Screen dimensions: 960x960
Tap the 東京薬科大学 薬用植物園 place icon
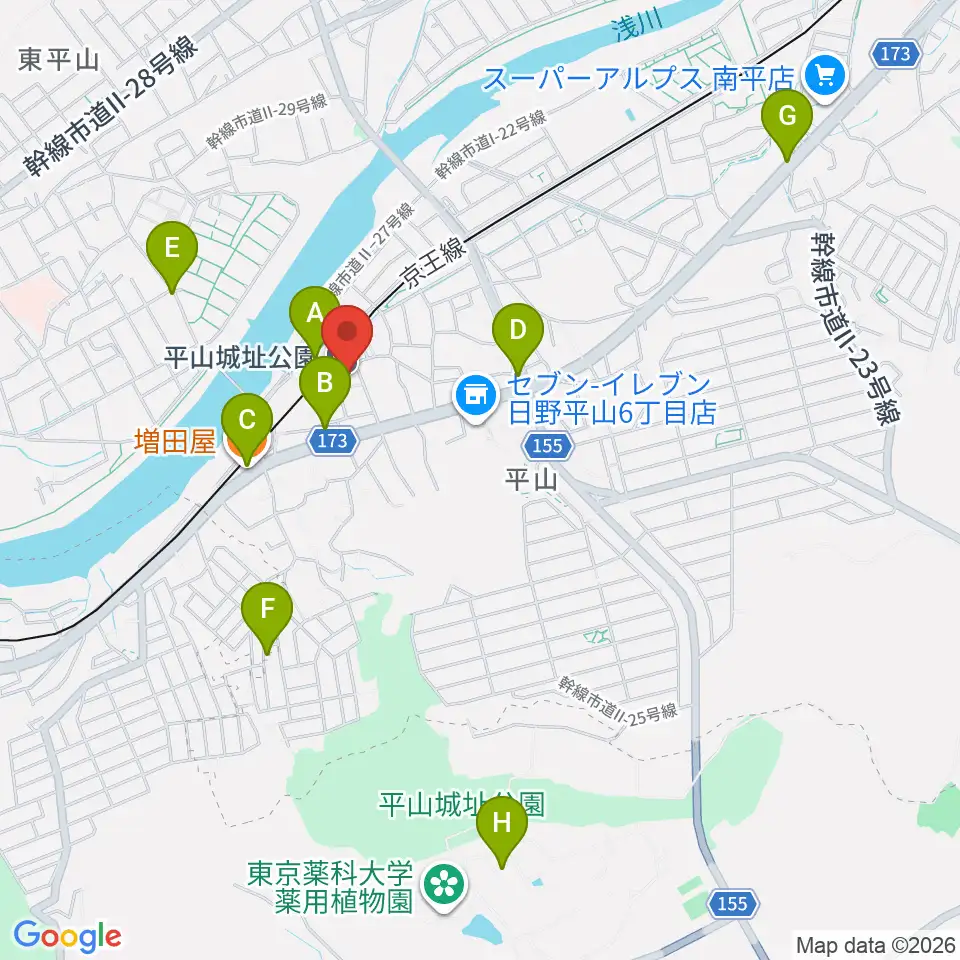tap(445, 886)
